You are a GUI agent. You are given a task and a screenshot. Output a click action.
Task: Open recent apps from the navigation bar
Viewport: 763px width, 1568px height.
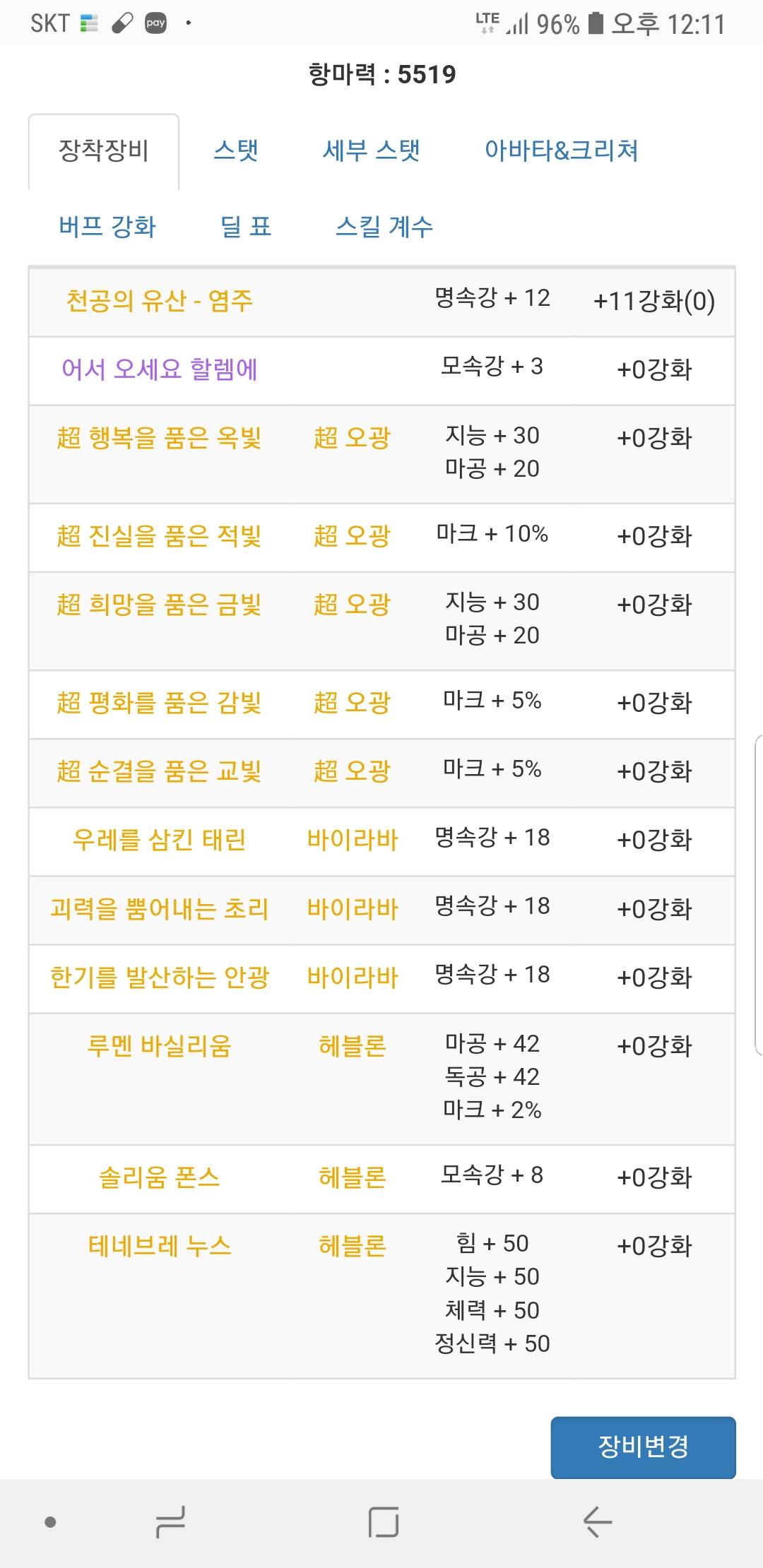click(x=170, y=1521)
